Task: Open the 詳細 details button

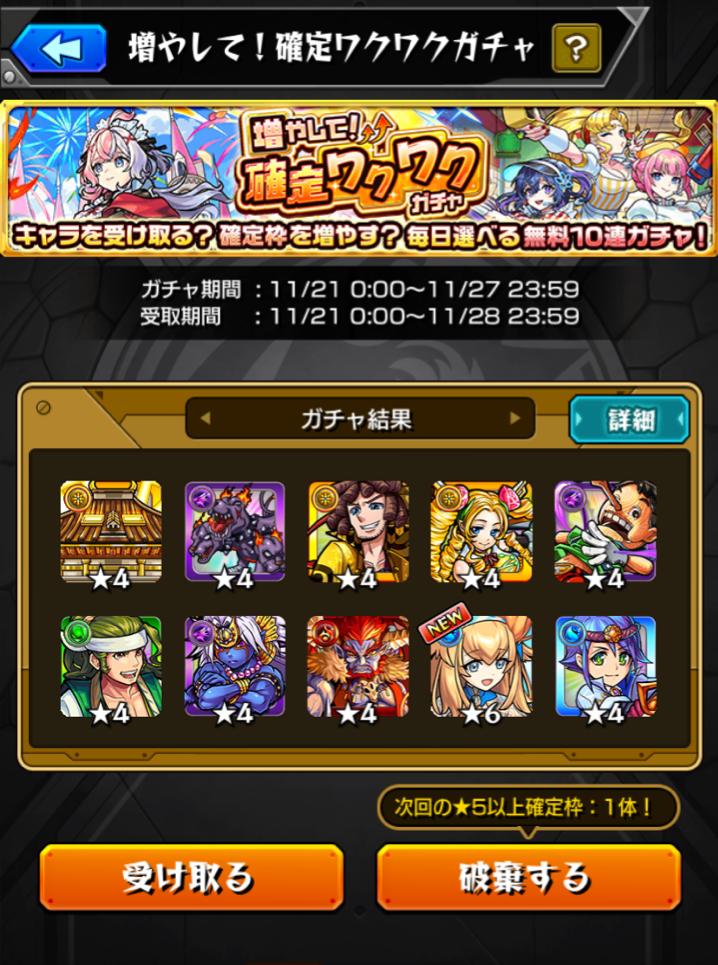Action: 629,419
